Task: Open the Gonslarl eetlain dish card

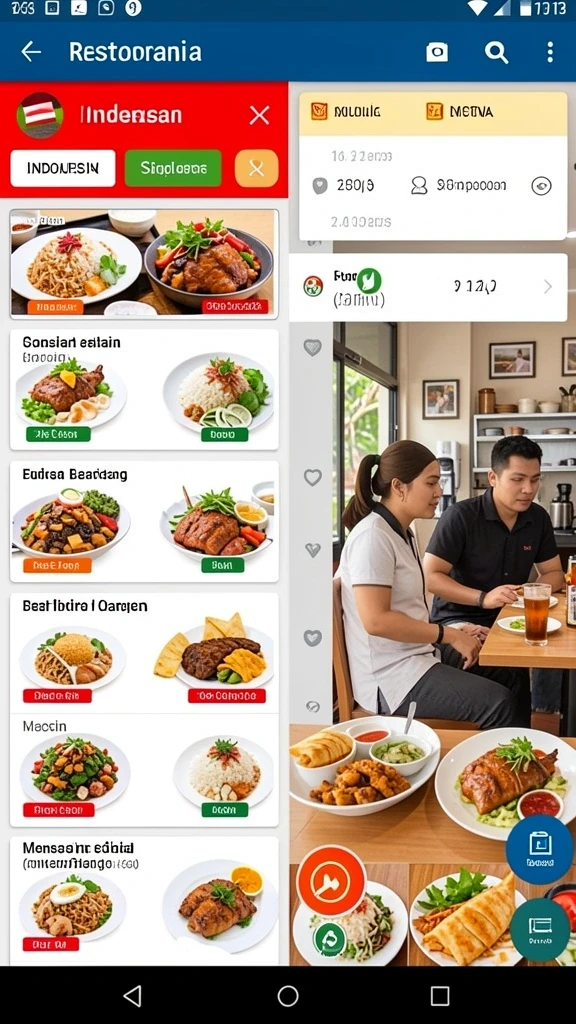Action: [x=144, y=389]
